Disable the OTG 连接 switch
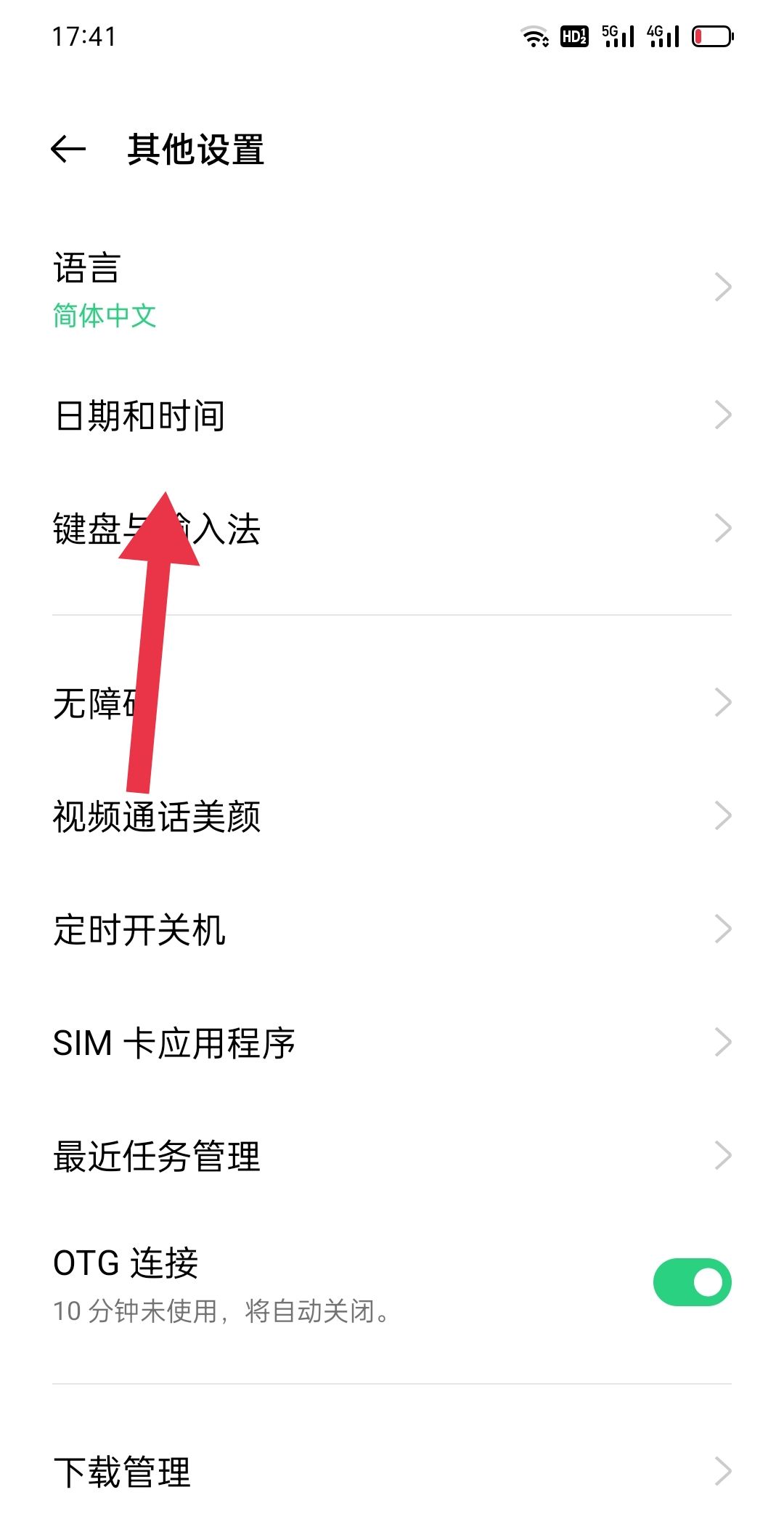Viewport: 784px width, 1516px height. [691, 1282]
